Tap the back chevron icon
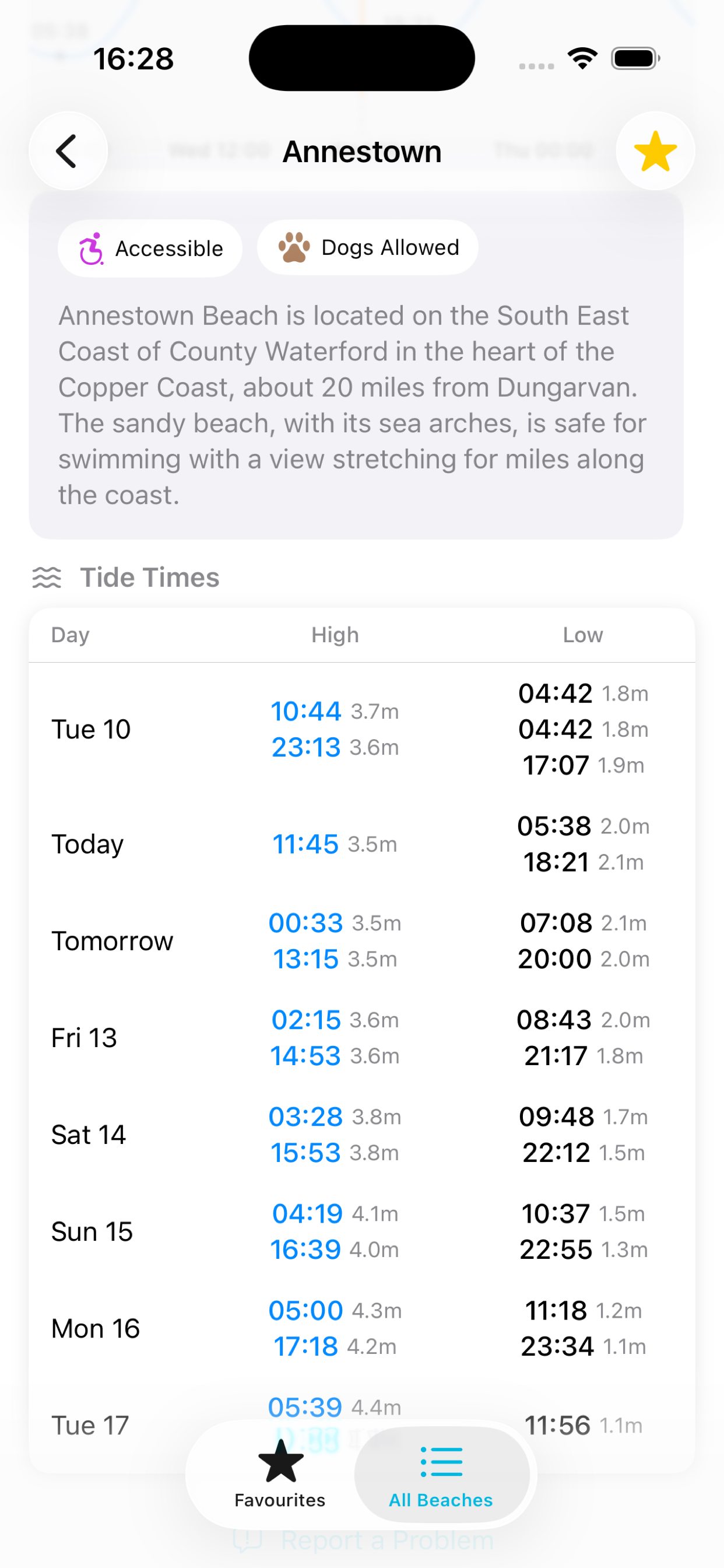The height and width of the screenshot is (1568, 724). click(x=68, y=150)
